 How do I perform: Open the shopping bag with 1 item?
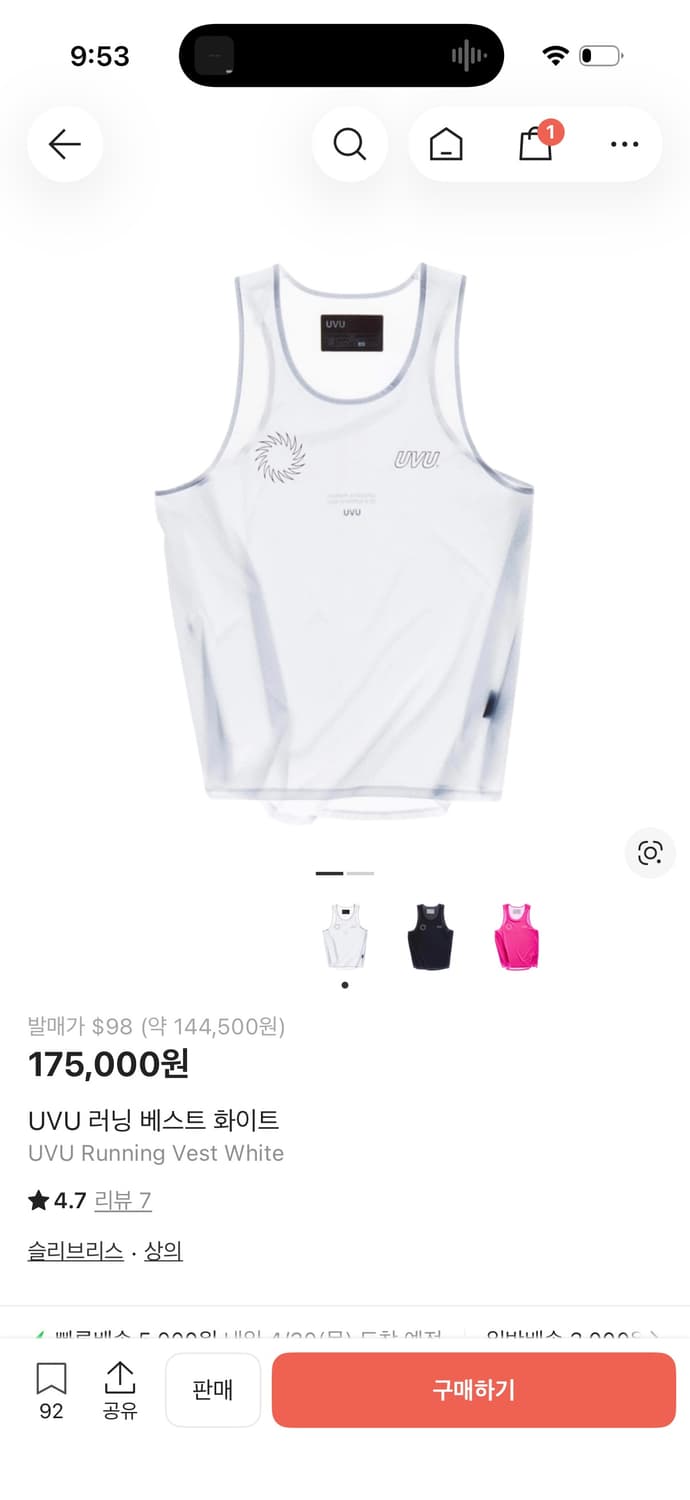(x=536, y=144)
